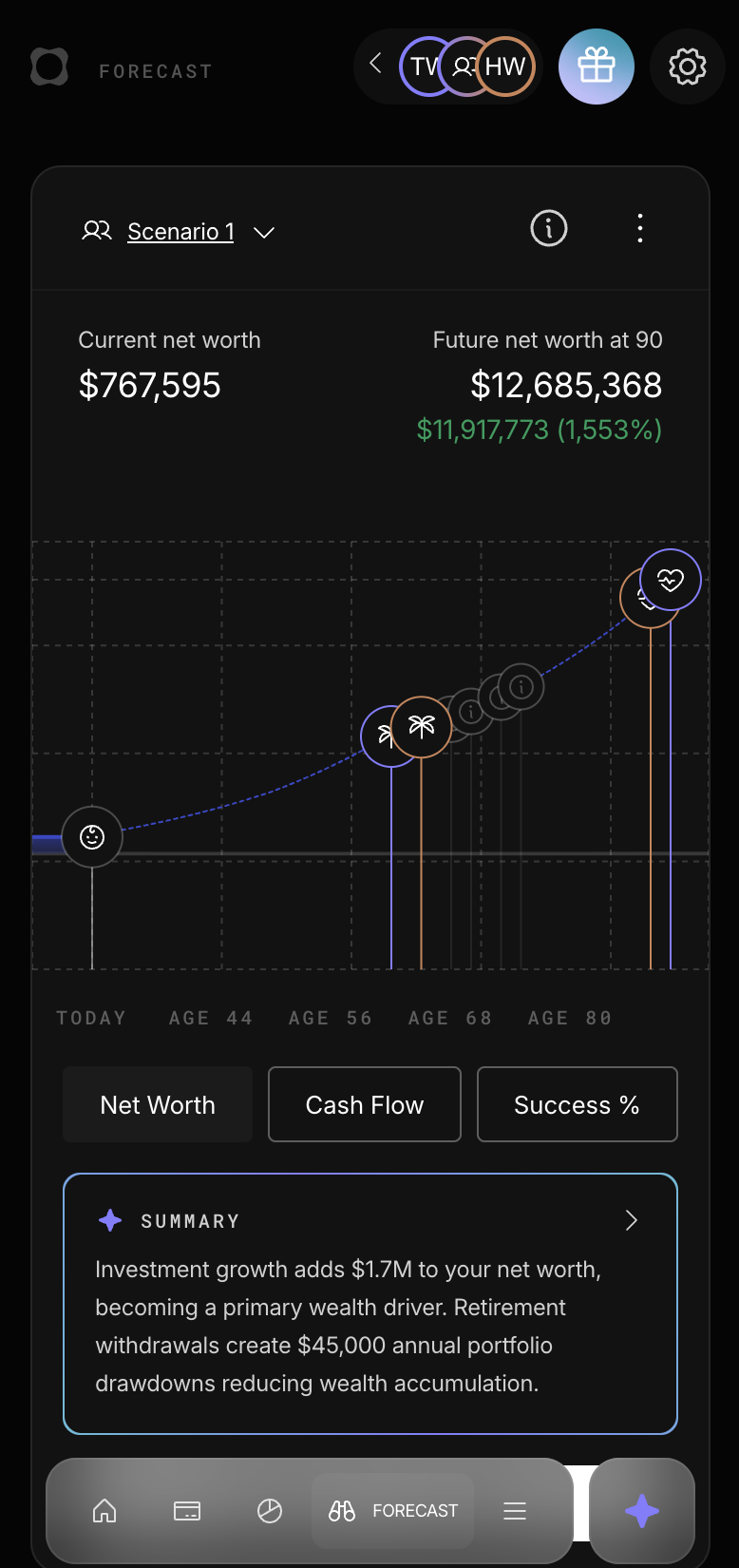Switch to the Cash Flow view
The image size is (739, 1568).
tap(365, 1104)
